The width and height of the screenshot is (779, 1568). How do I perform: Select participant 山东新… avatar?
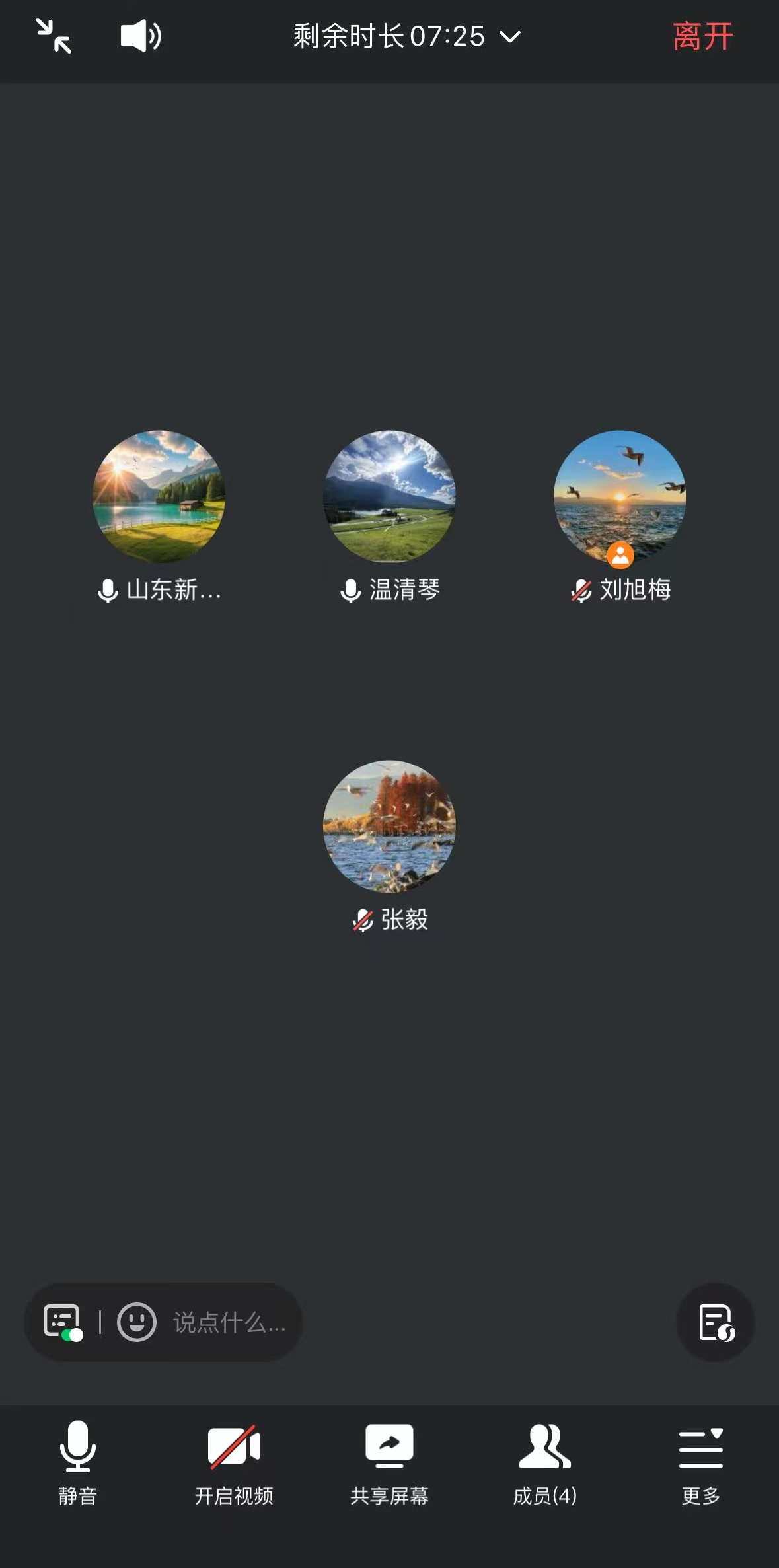[159, 497]
